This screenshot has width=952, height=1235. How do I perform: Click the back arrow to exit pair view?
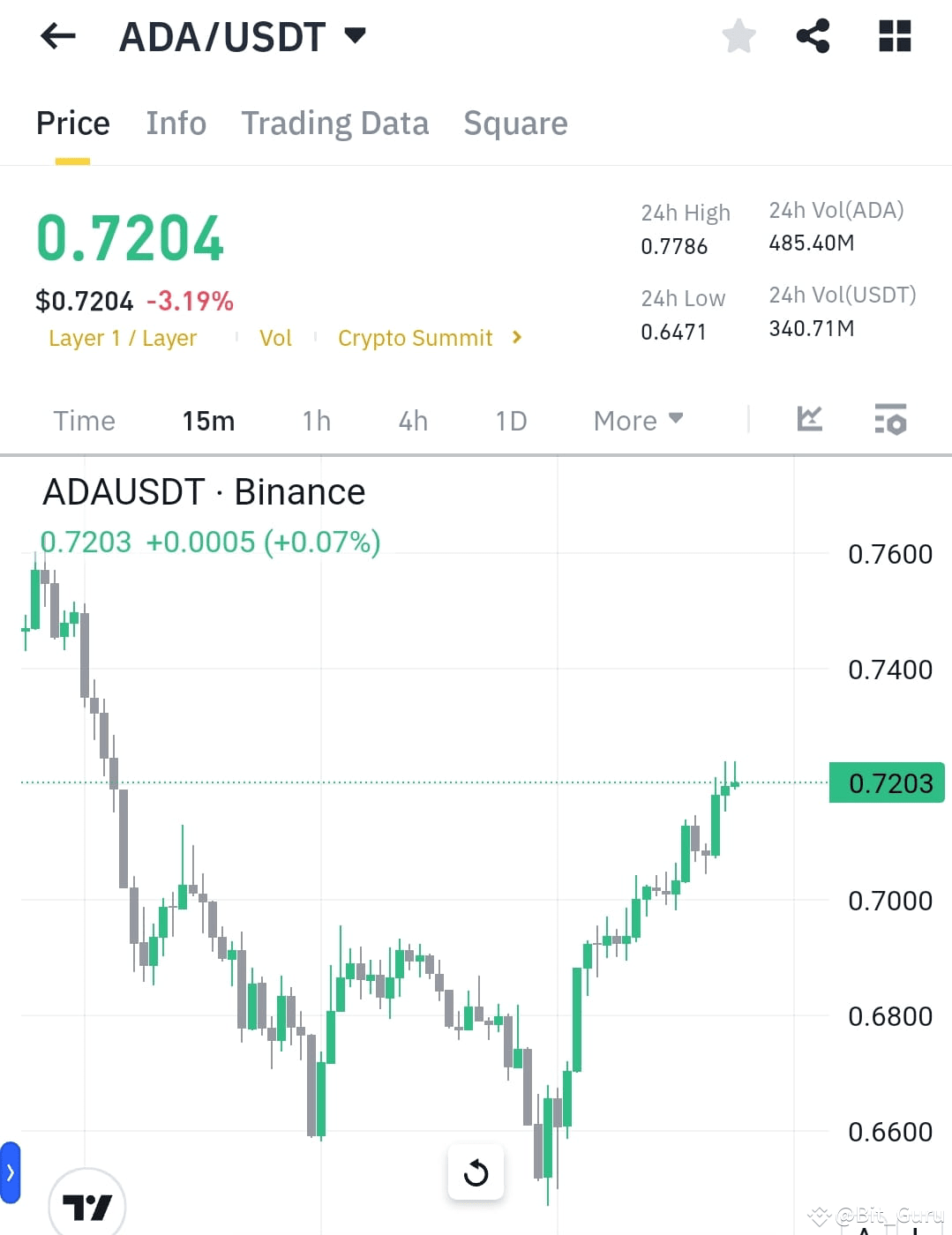click(56, 35)
